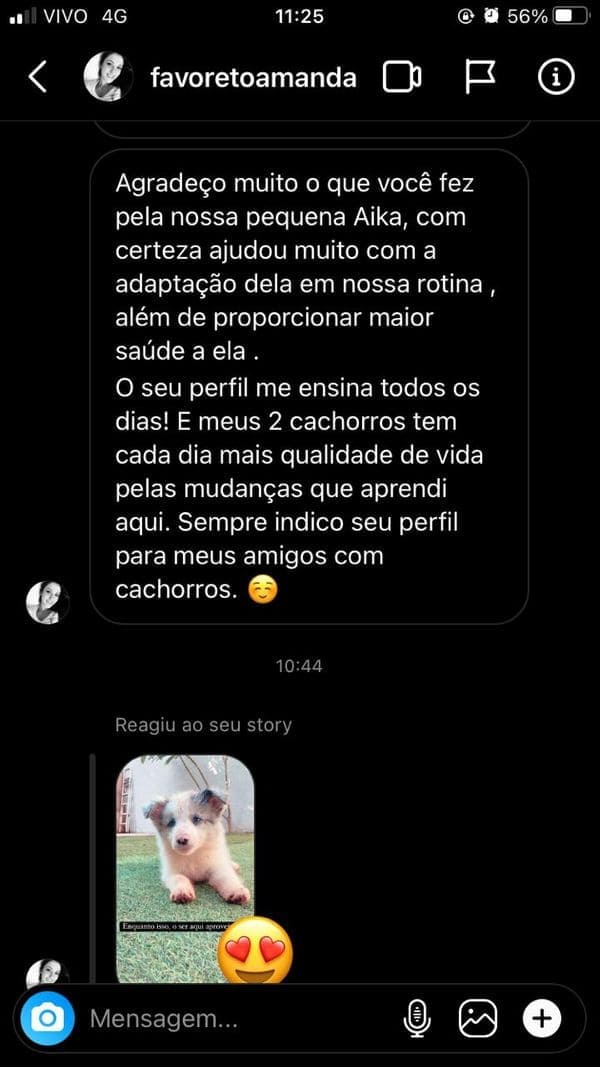Open the camera from message bar
The width and height of the screenshot is (600, 1067).
coord(46,1019)
